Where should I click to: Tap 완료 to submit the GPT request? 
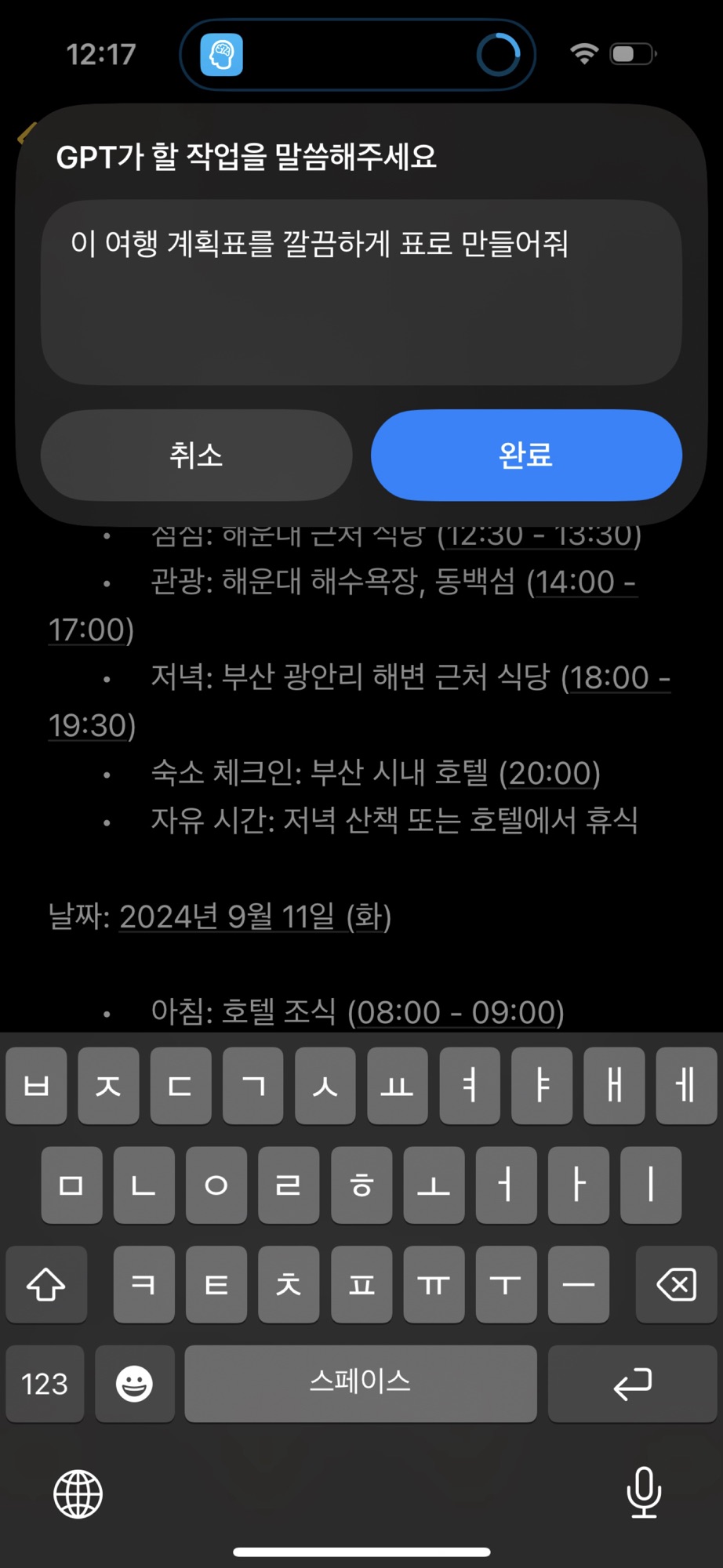click(526, 455)
